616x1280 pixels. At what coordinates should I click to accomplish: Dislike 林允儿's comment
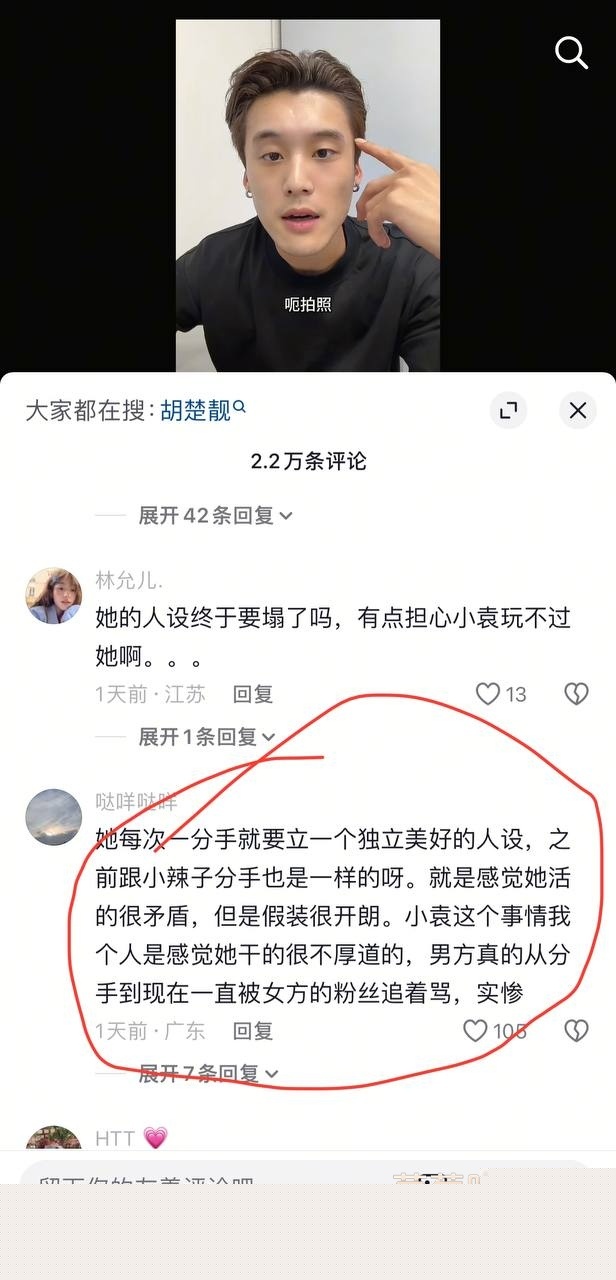576,694
